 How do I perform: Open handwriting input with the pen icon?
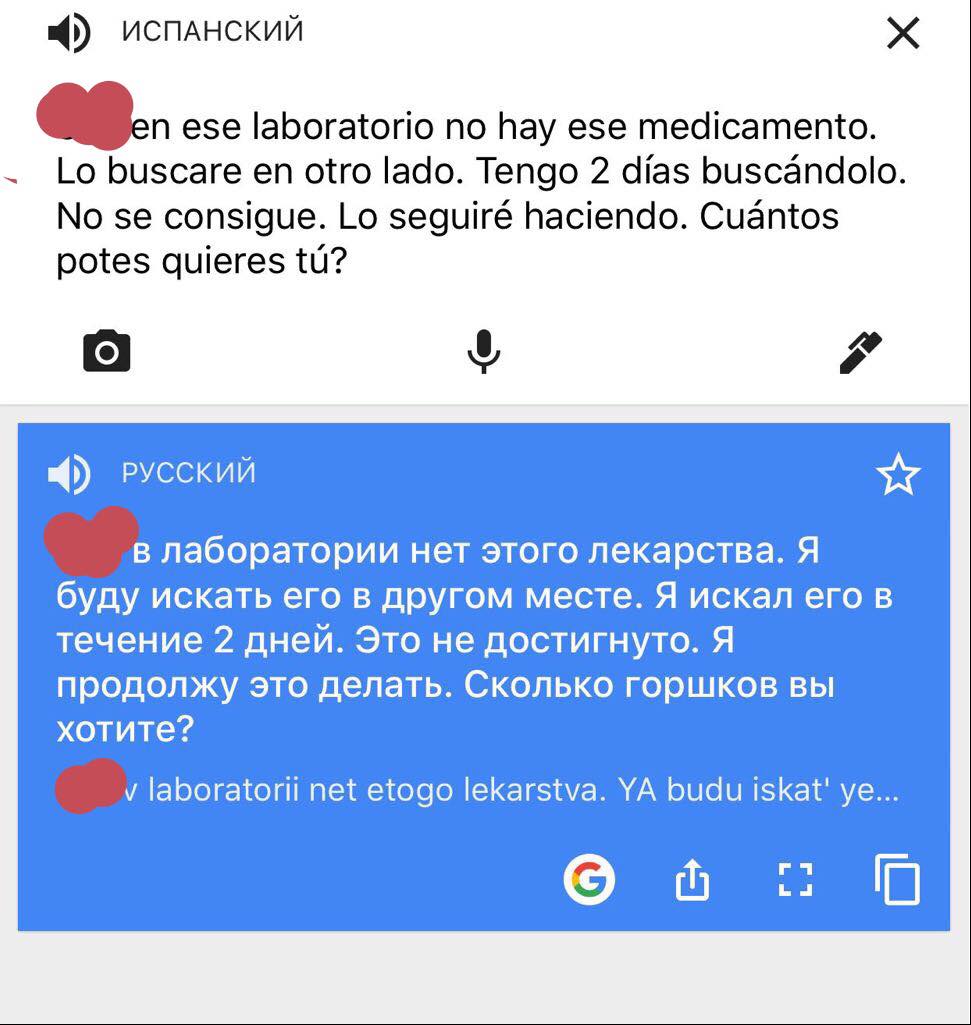click(x=860, y=352)
